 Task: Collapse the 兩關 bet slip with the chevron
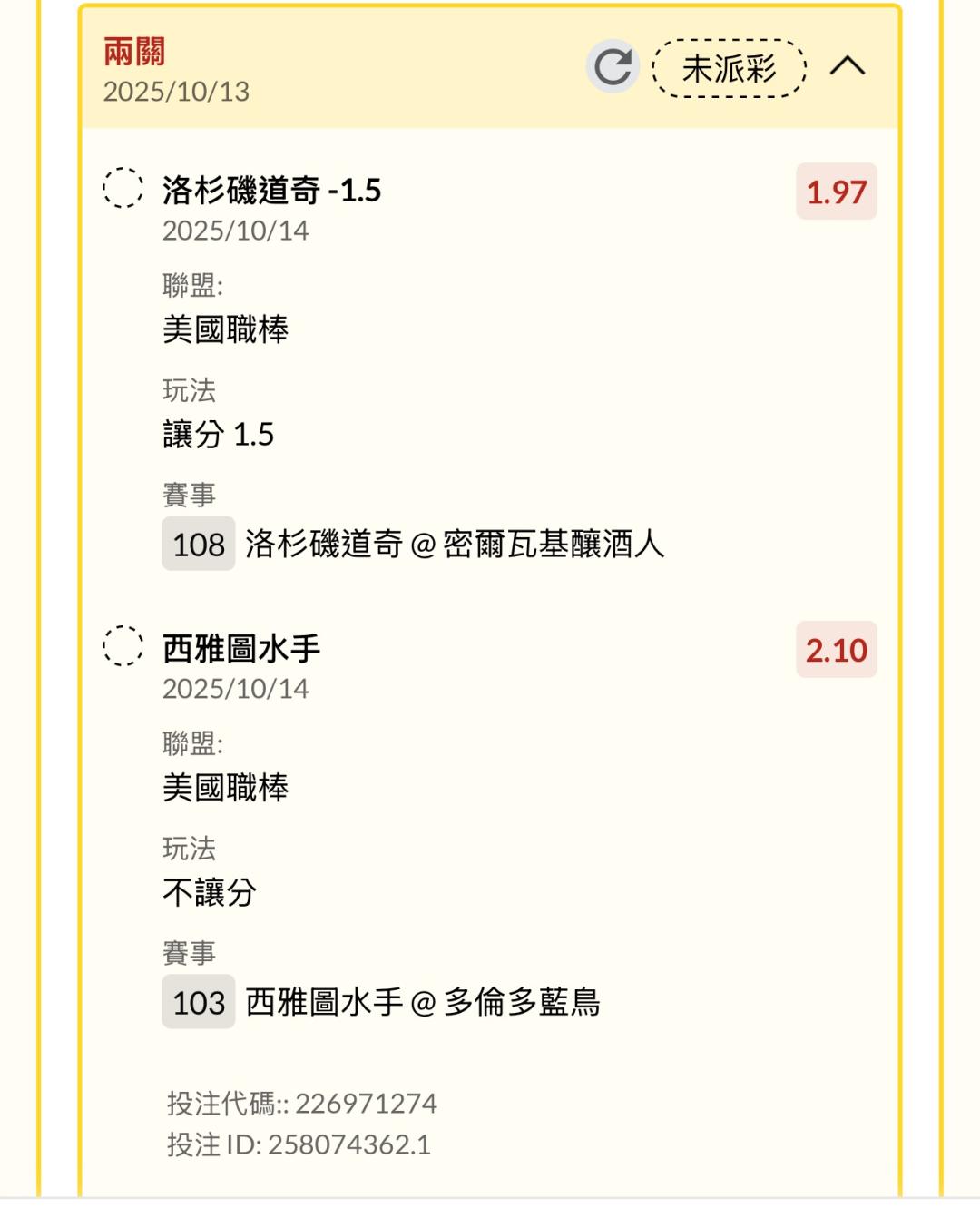click(x=848, y=66)
